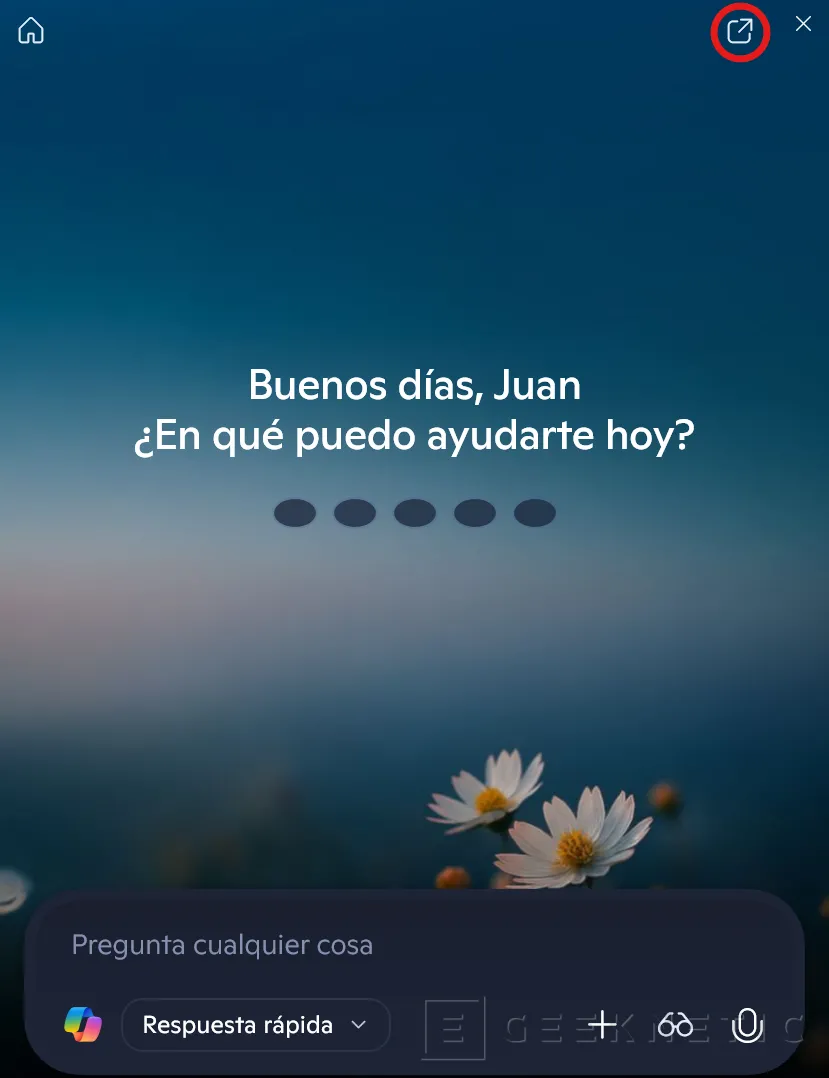Add an attachment with the plus icon
Image resolution: width=829 pixels, height=1078 pixels.
coord(602,1025)
